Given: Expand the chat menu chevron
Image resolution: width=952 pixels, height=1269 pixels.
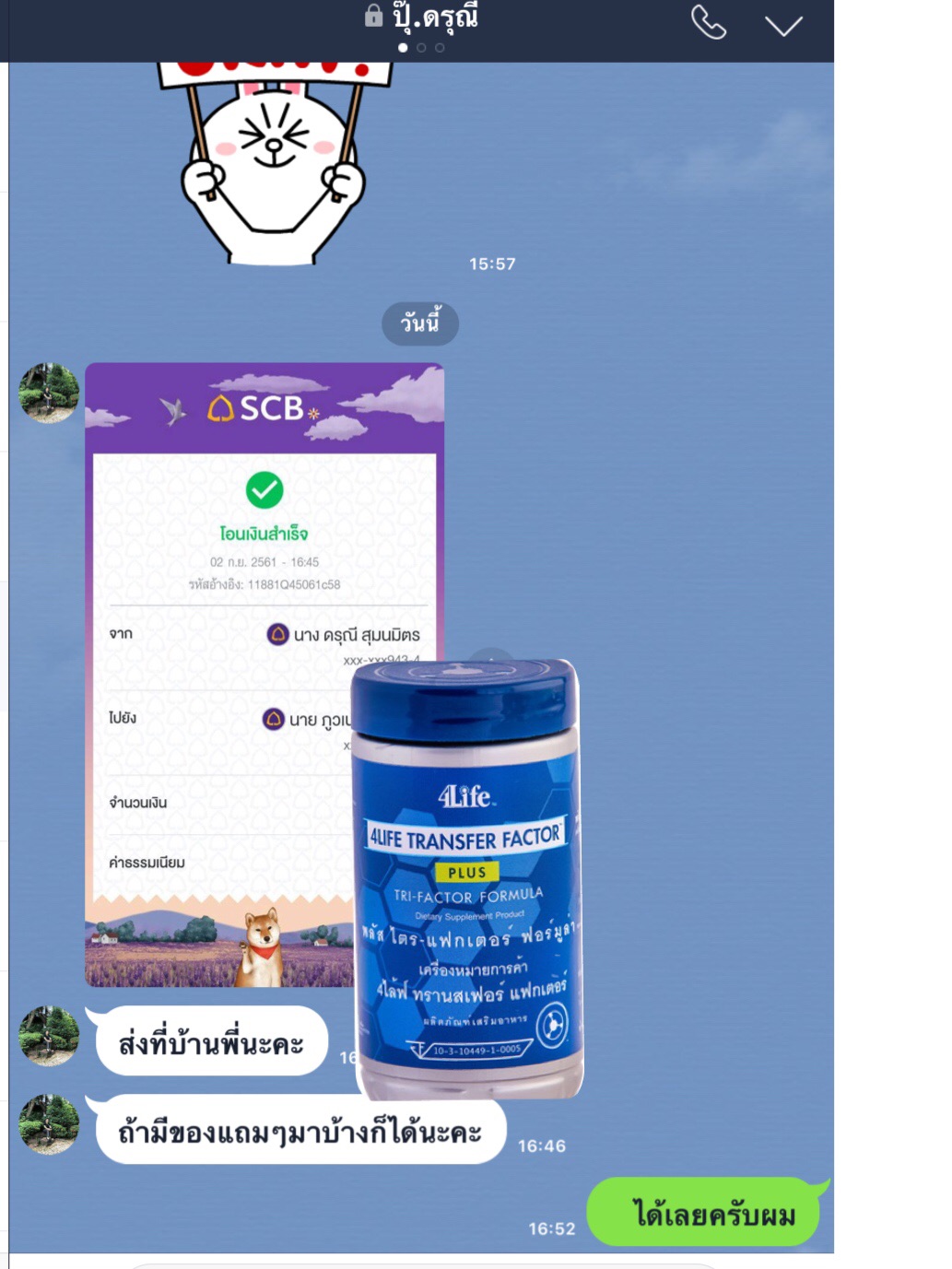Looking at the screenshot, I should pos(783,25).
